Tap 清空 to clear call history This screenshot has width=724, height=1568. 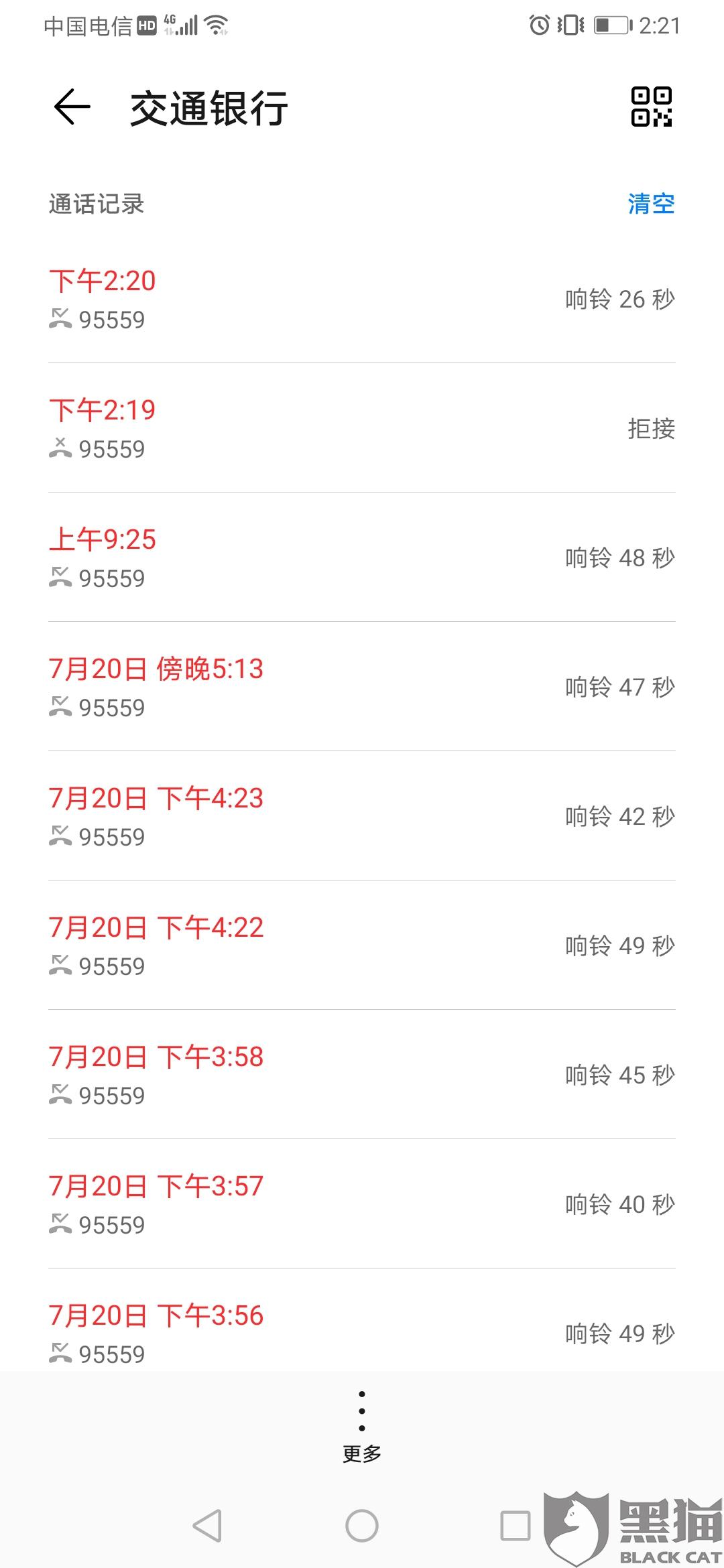[651, 204]
